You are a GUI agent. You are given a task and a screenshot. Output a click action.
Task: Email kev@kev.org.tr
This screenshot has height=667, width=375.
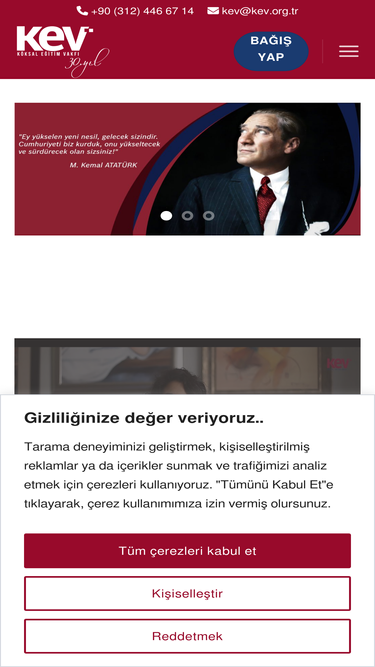[x=253, y=11]
